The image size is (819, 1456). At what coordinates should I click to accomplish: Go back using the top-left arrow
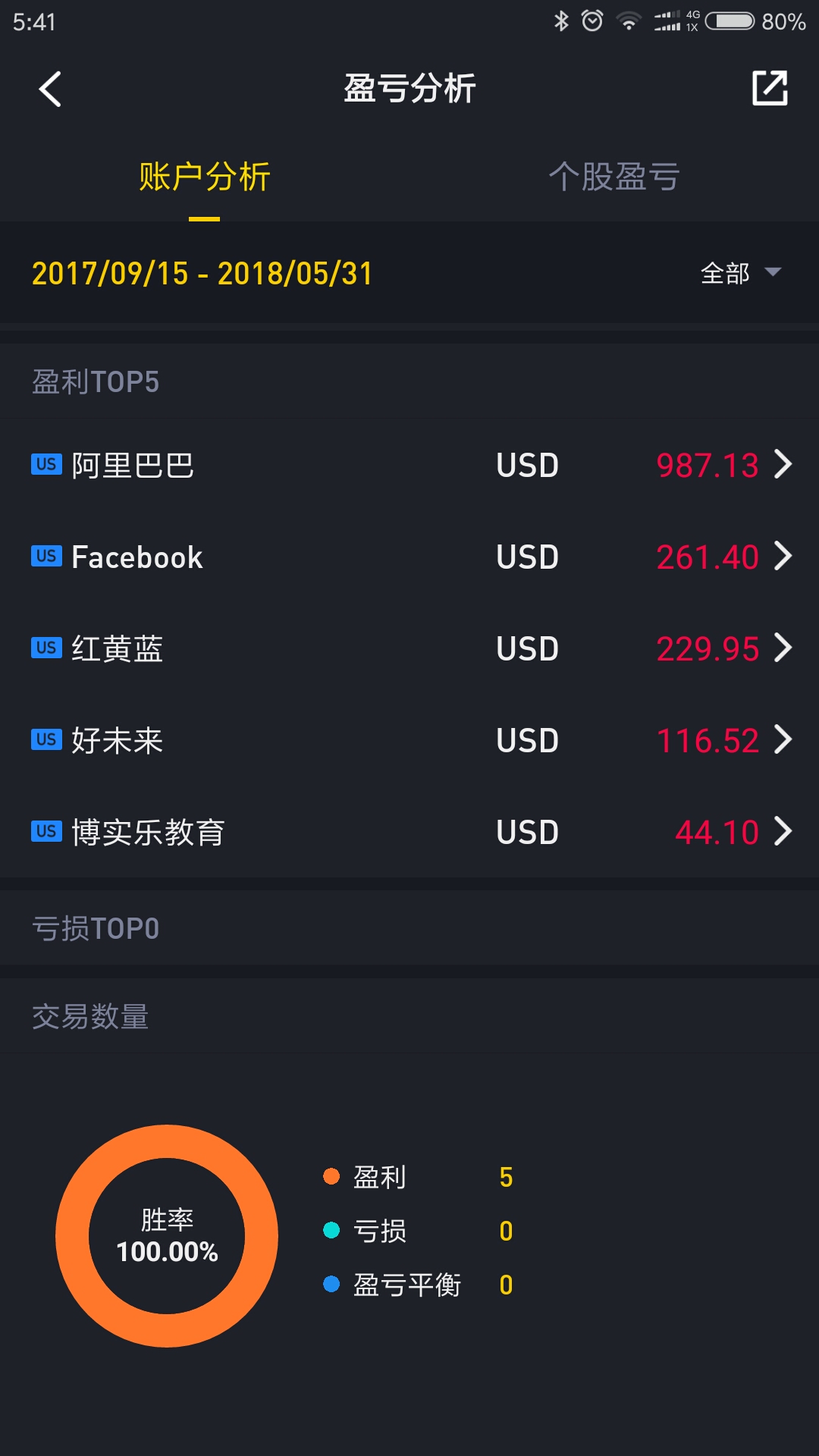(x=50, y=89)
